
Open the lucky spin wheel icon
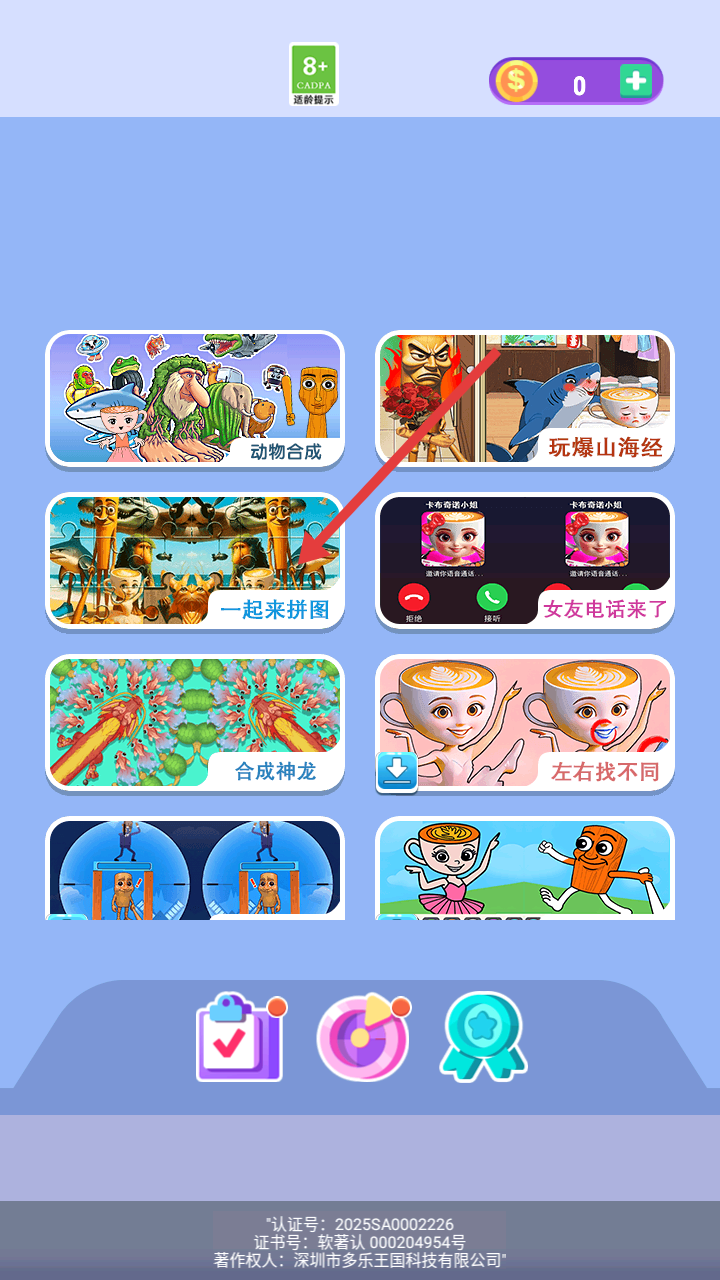click(362, 1038)
